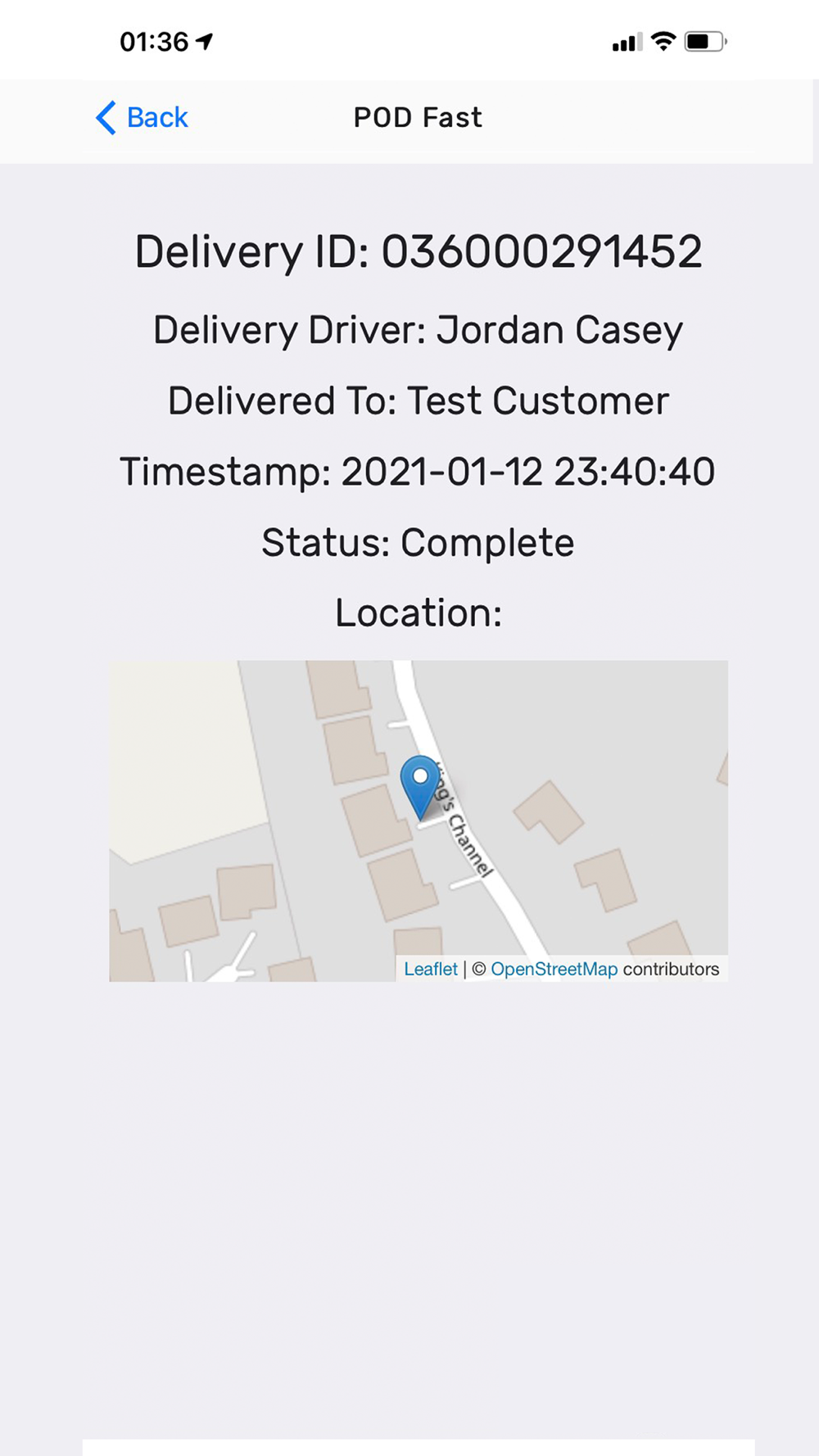Open the Leaflet attribution link

[x=431, y=969]
